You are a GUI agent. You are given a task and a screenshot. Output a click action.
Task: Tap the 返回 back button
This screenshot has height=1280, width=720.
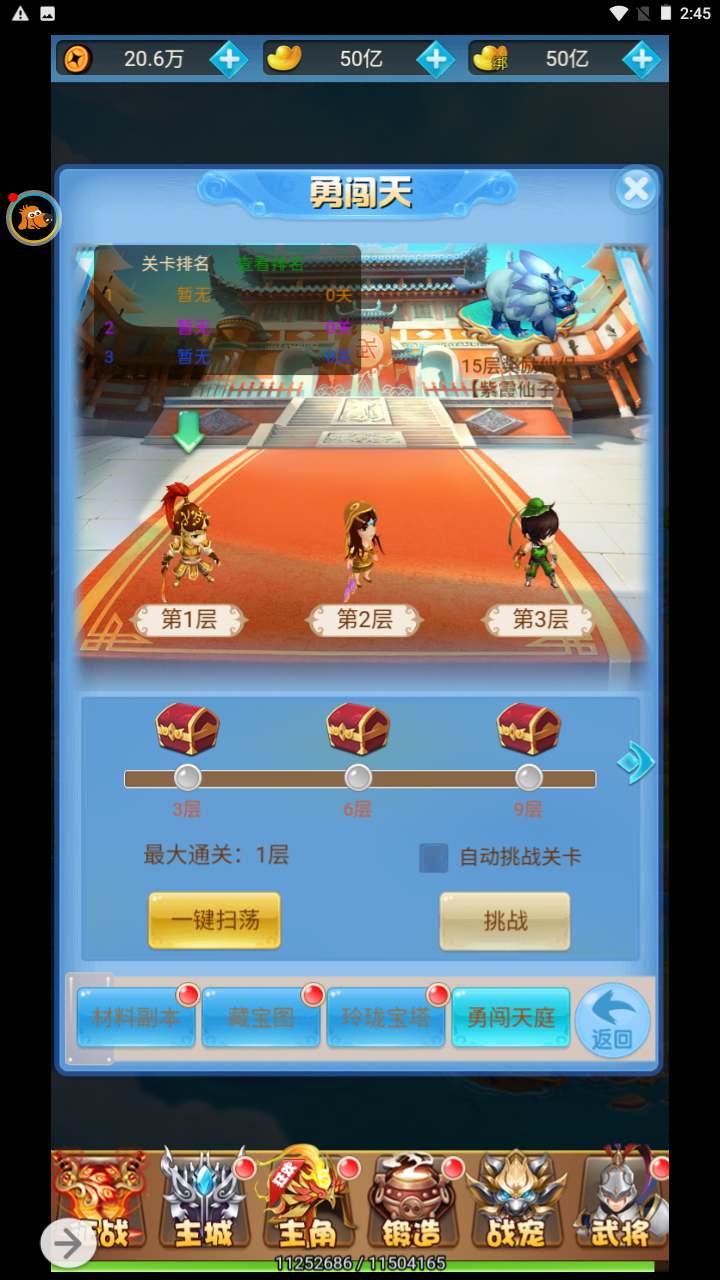pyautogui.click(x=612, y=1021)
